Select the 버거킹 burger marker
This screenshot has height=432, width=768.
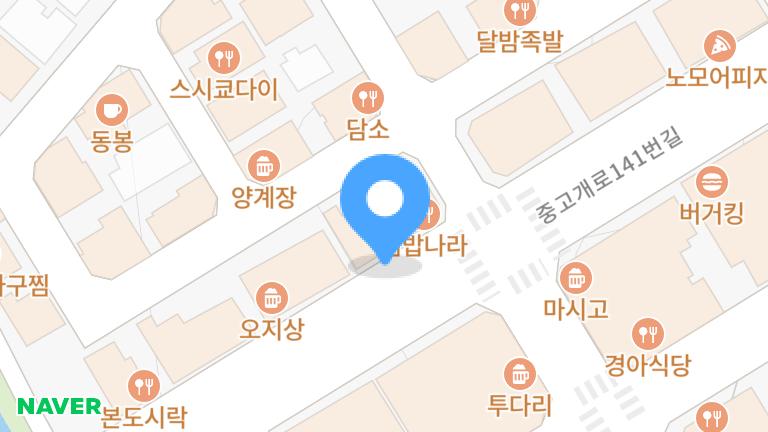tap(711, 182)
